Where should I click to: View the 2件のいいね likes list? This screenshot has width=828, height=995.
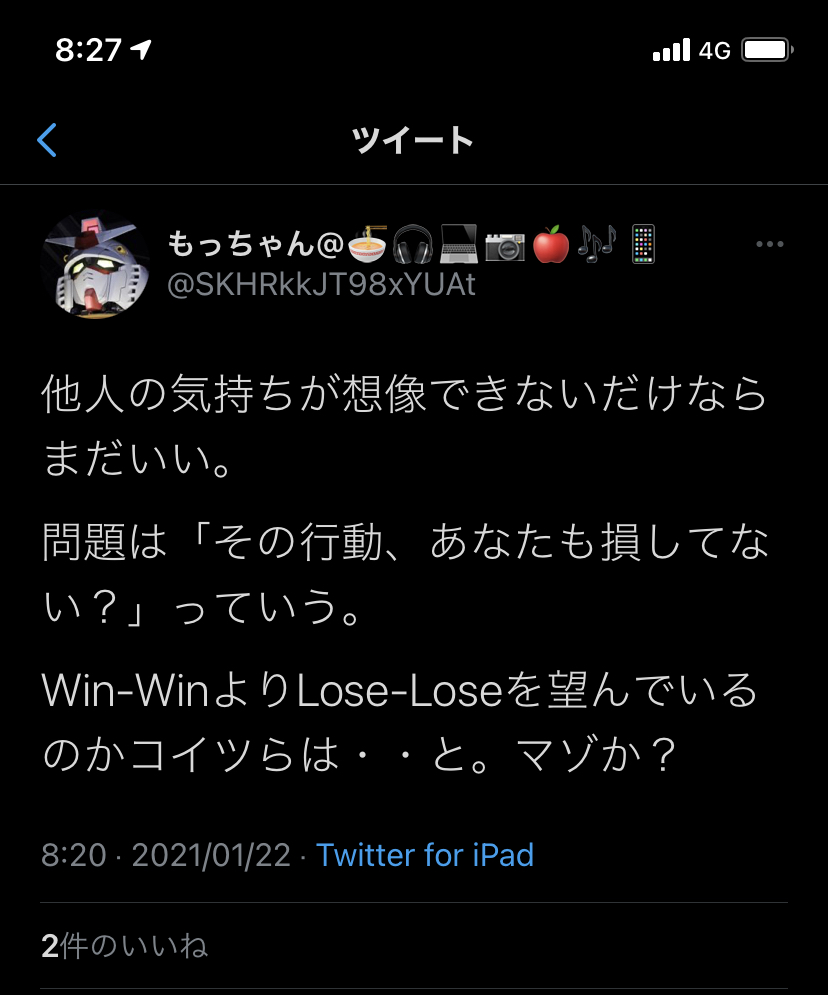pyautogui.click(x=125, y=946)
